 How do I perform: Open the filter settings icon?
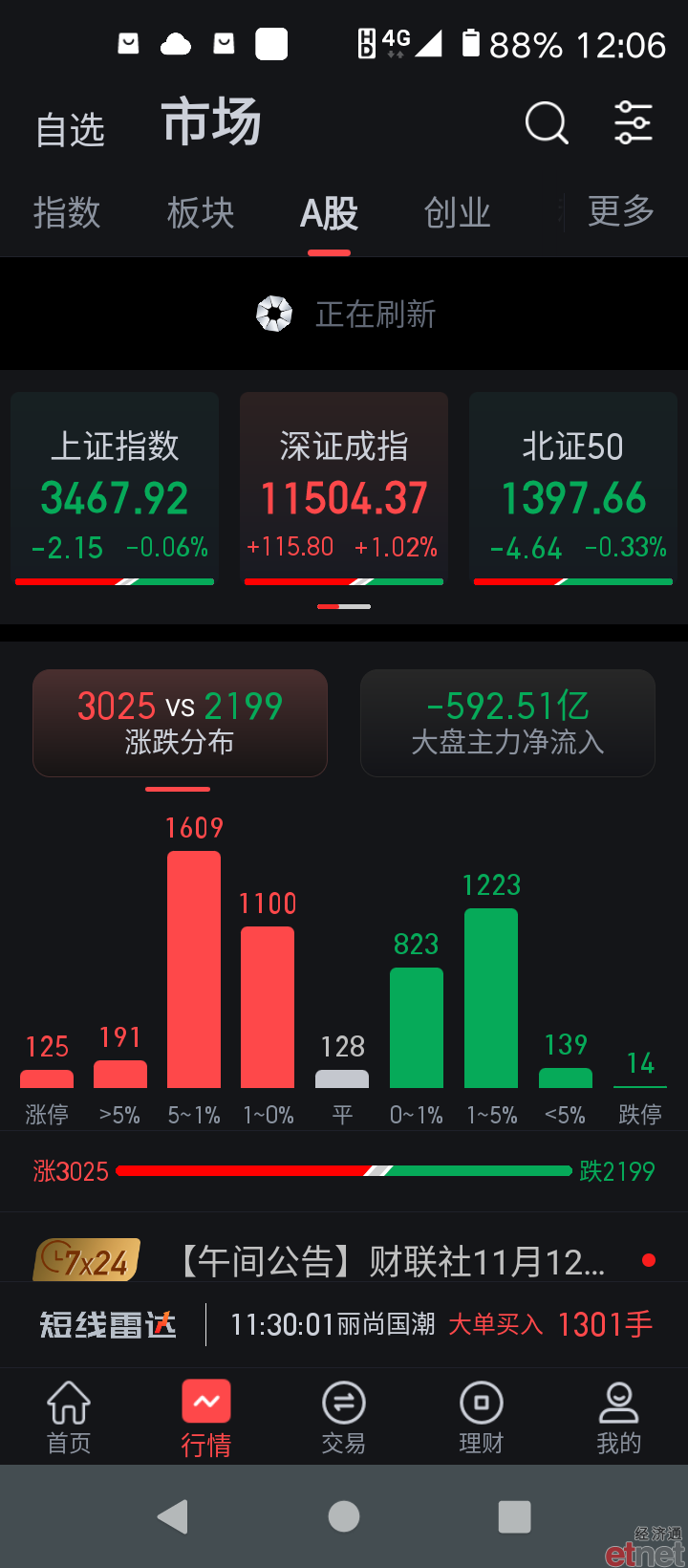click(x=633, y=123)
